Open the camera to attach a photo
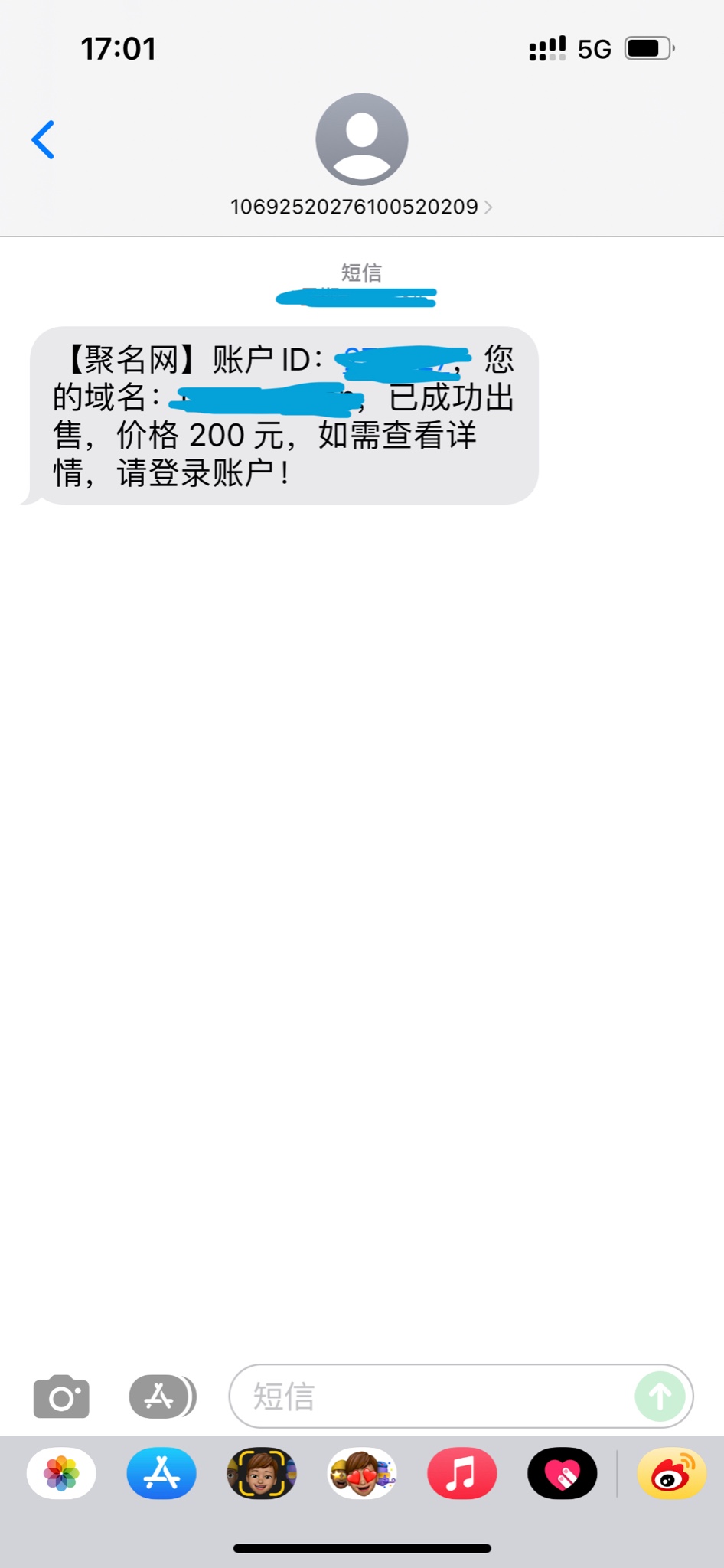Screen dimensions: 724x1568 (x=61, y=1396)
